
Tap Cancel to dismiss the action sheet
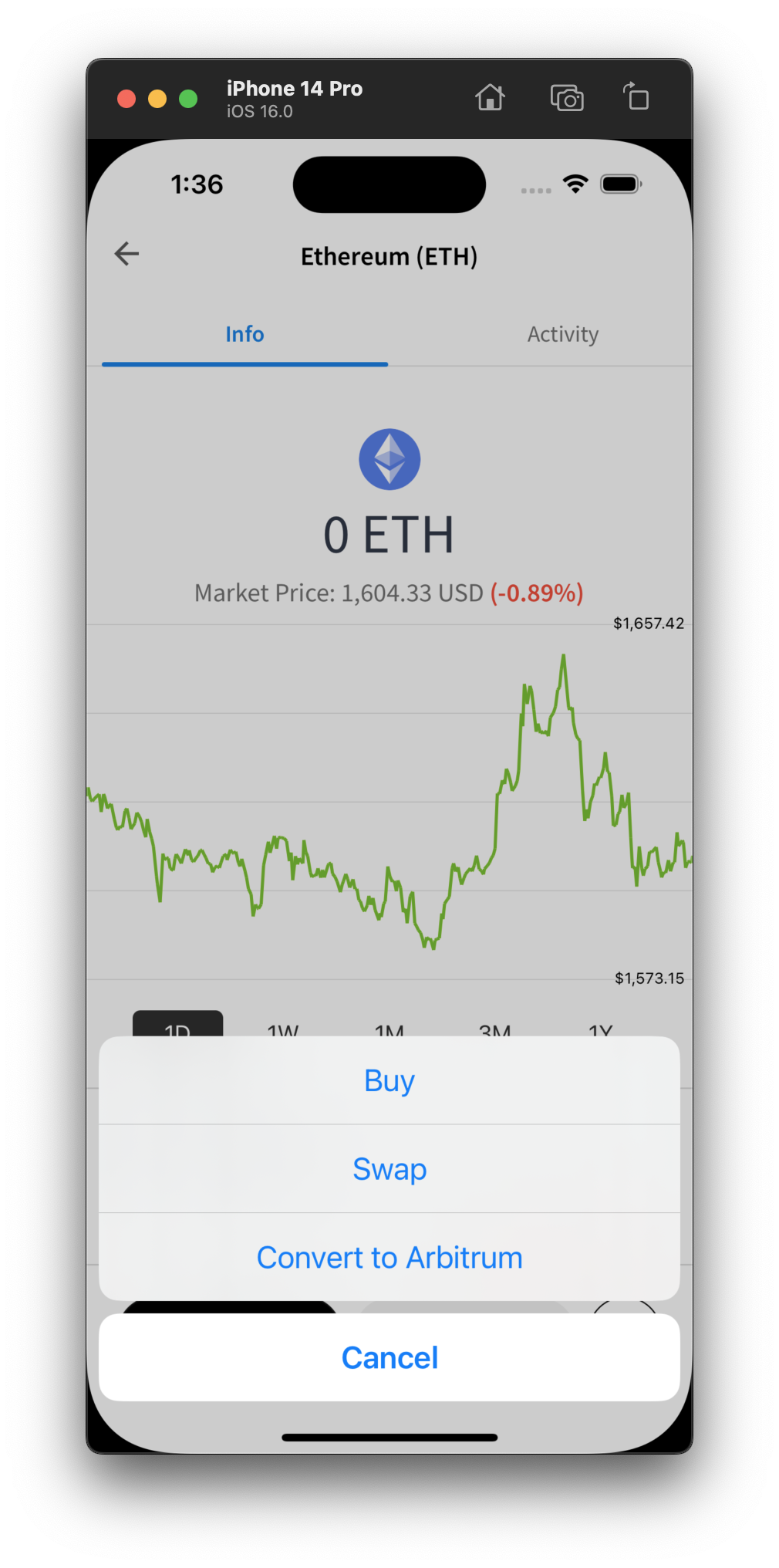pos(389,1357)
